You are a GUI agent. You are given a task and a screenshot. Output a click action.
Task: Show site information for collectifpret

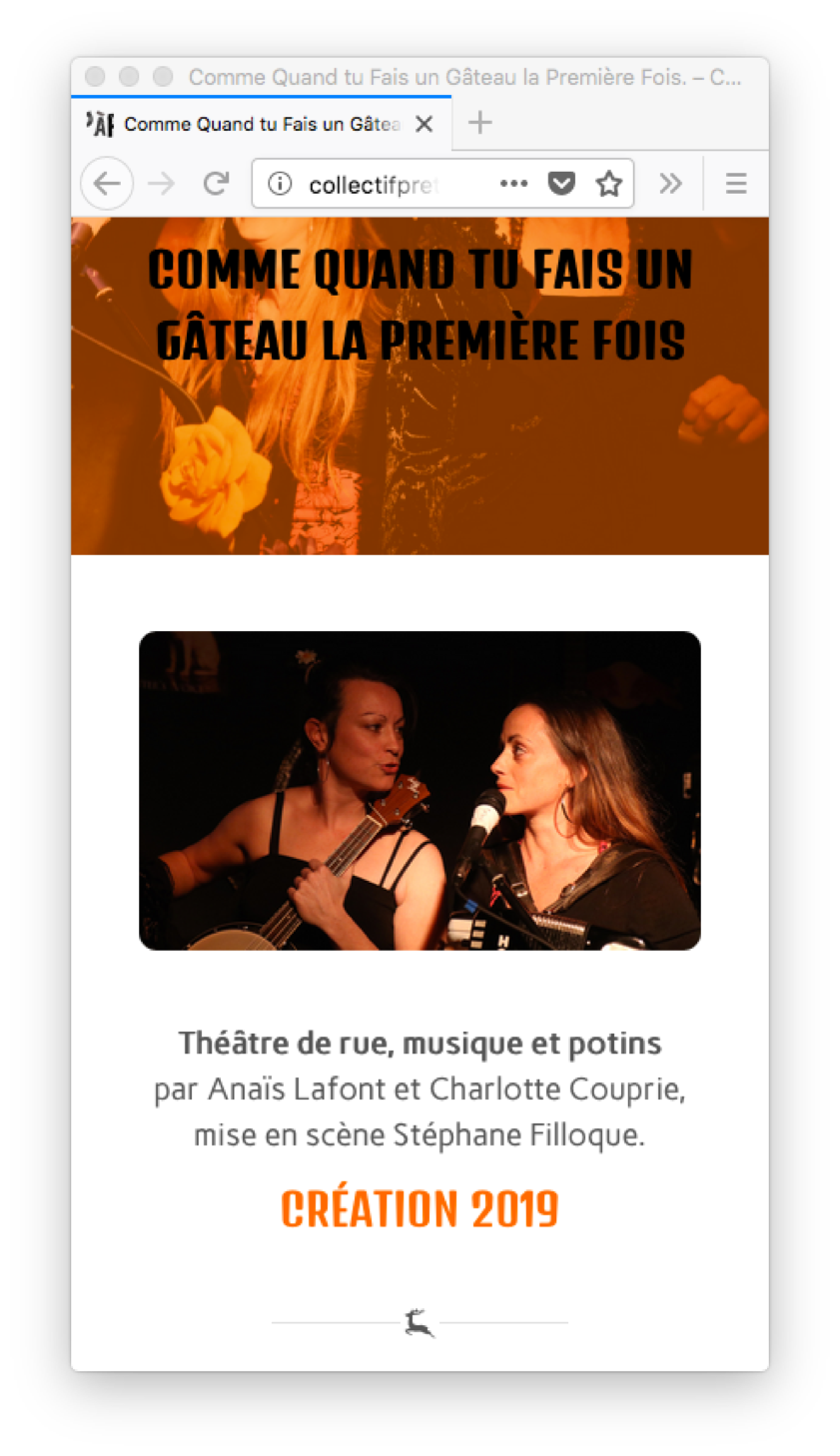point(281,184)
